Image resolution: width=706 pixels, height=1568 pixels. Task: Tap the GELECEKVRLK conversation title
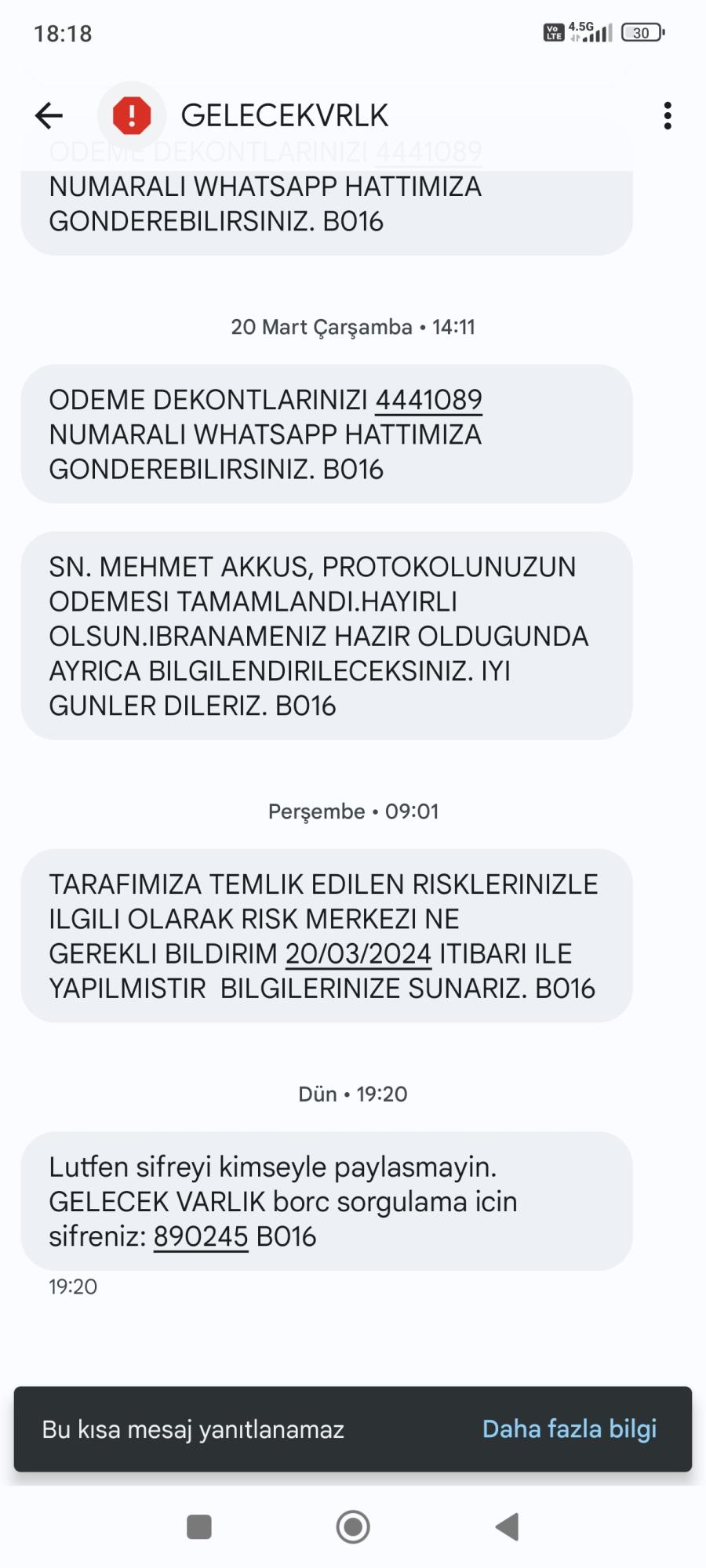click(285, 114)
